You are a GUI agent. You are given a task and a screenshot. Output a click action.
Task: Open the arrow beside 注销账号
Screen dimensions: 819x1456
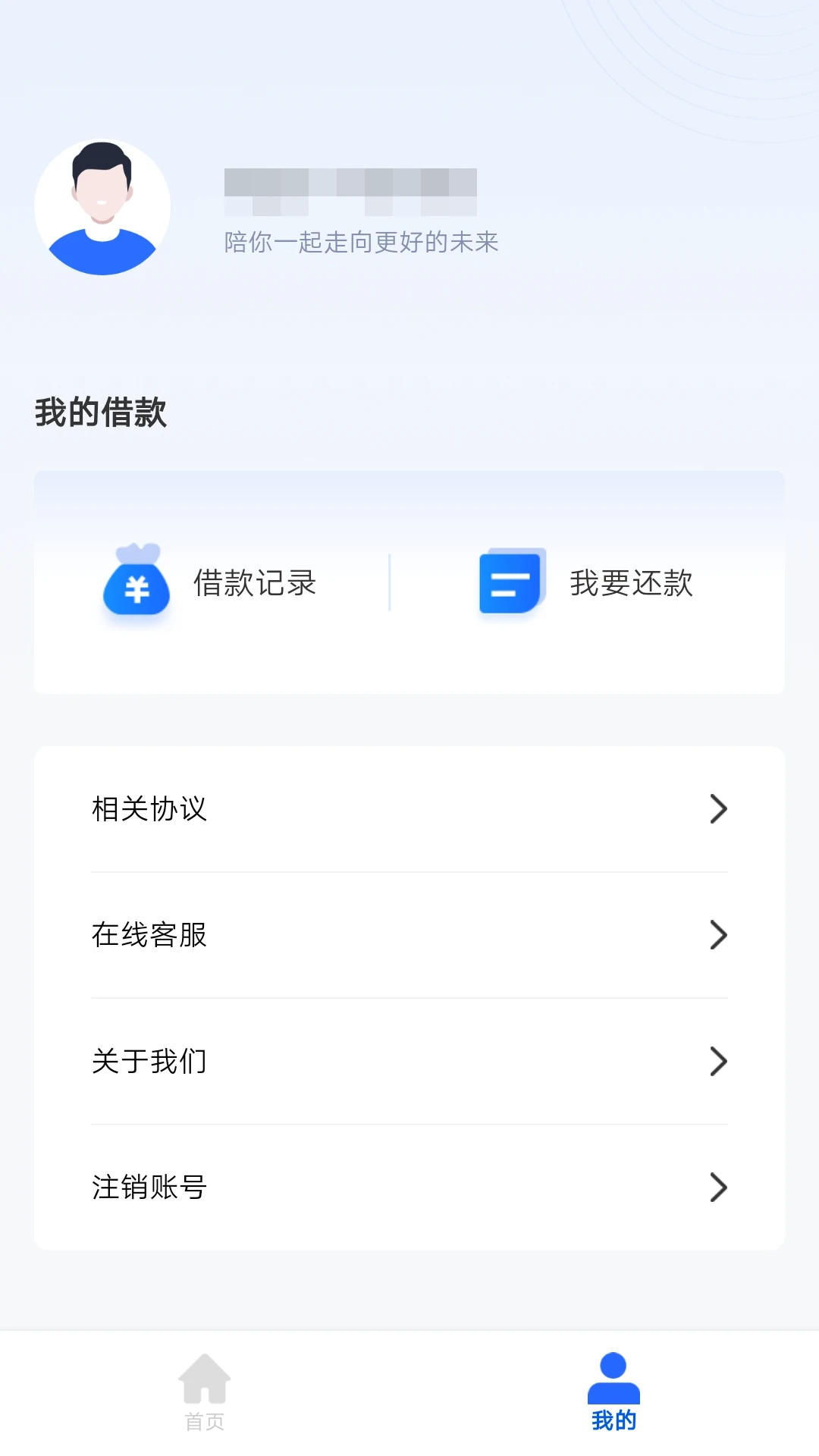717,1188
